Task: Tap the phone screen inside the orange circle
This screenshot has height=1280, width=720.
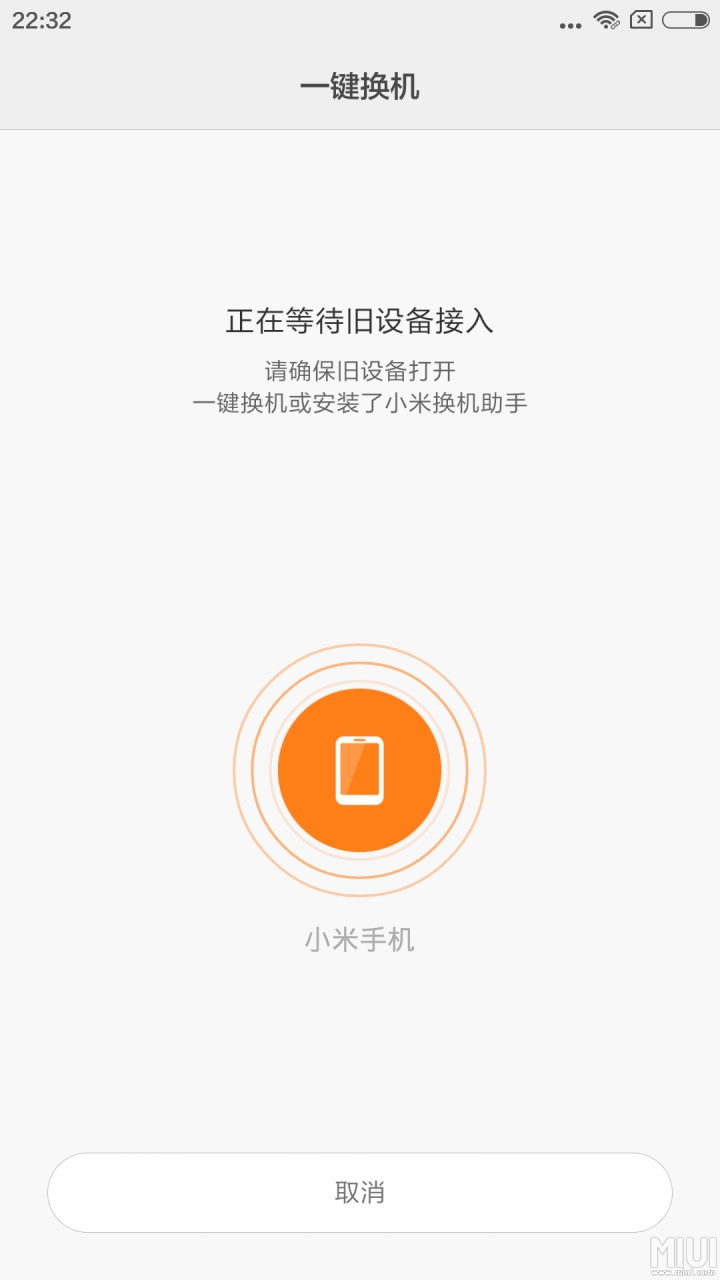Action: pyautogui.click(x=360, y=768)
